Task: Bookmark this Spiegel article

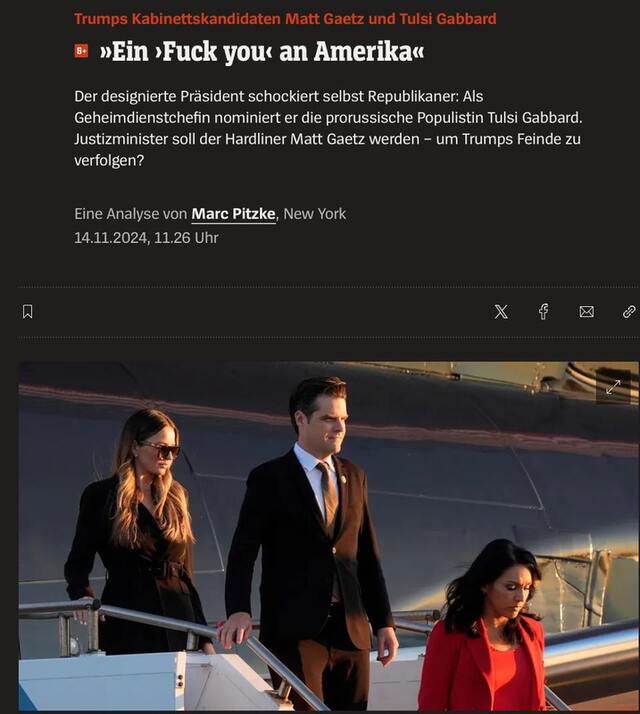Action: 28,311
